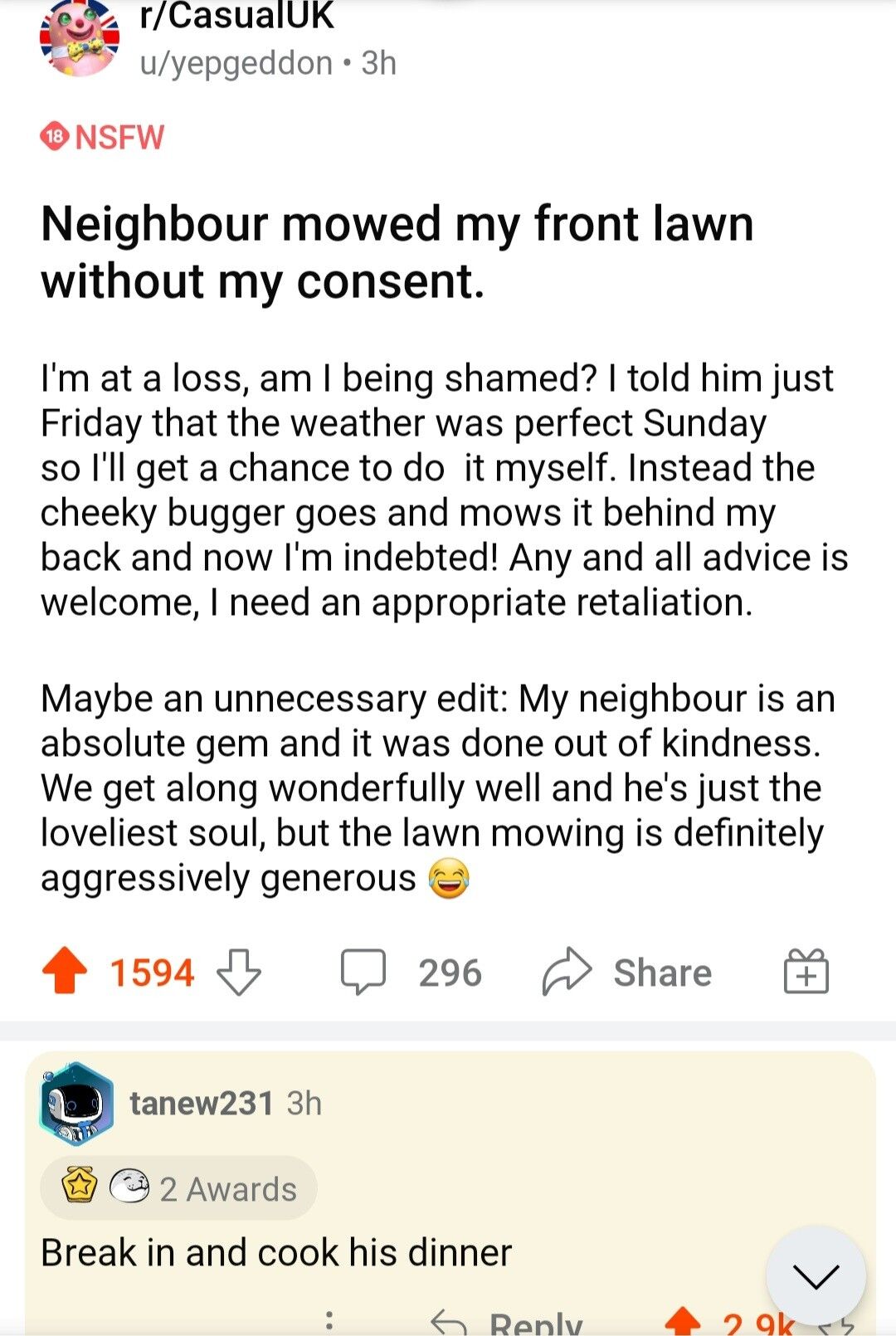Give an award to the post
This screenshot has width=896, height=1336.
[806, 972]
